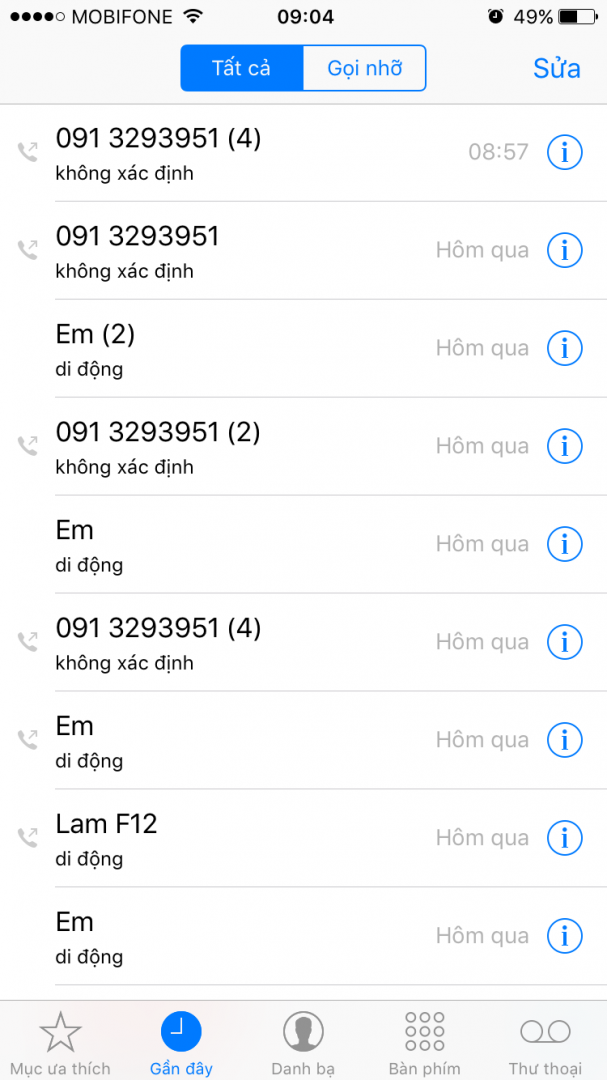The width and height of the screenshot is (607, 1080).
Task: Open the Danh bạ contacts tab
Action: coord(303,1042)
